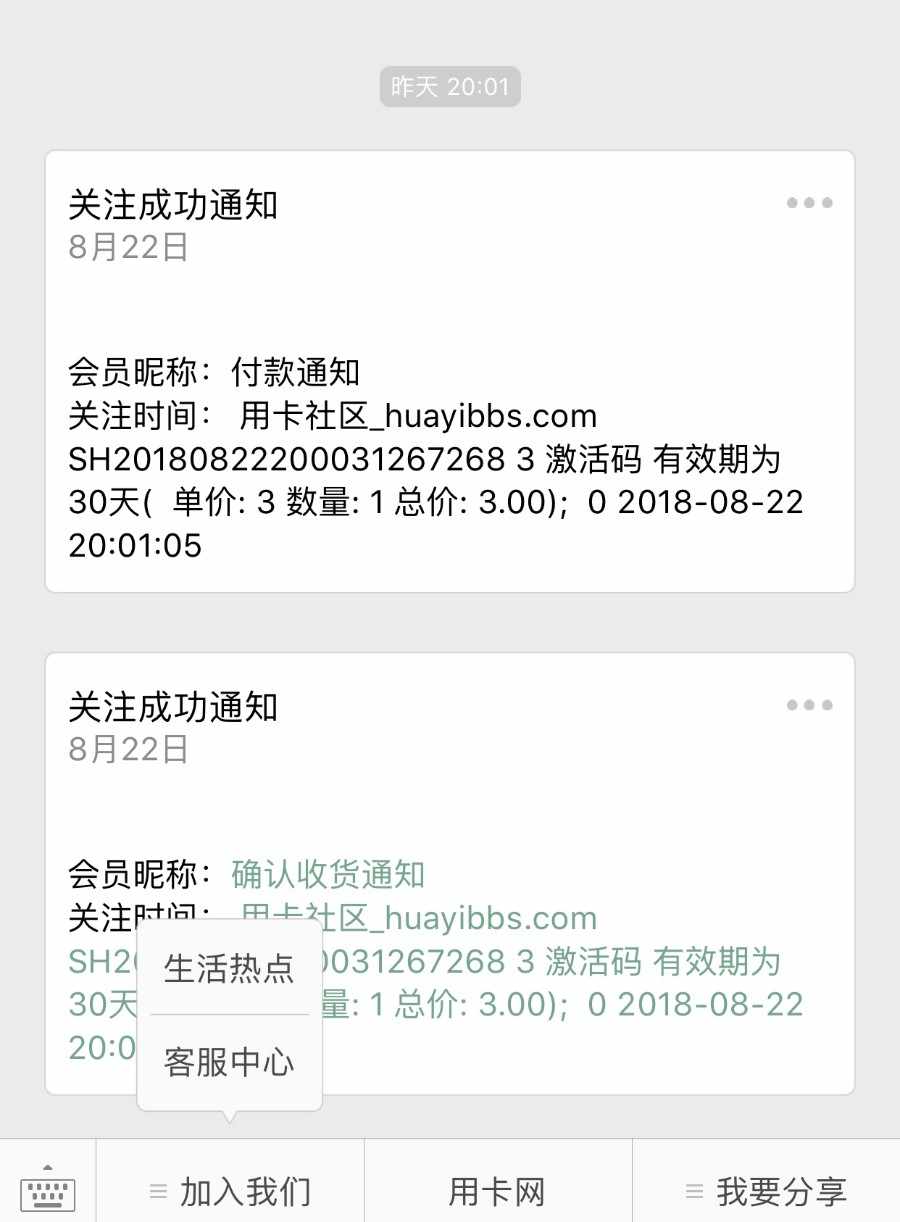Select 生活热点 from the popup menu
This screenshot has width=900, height=1222.
pyautogui.click(x=229, y=968)
